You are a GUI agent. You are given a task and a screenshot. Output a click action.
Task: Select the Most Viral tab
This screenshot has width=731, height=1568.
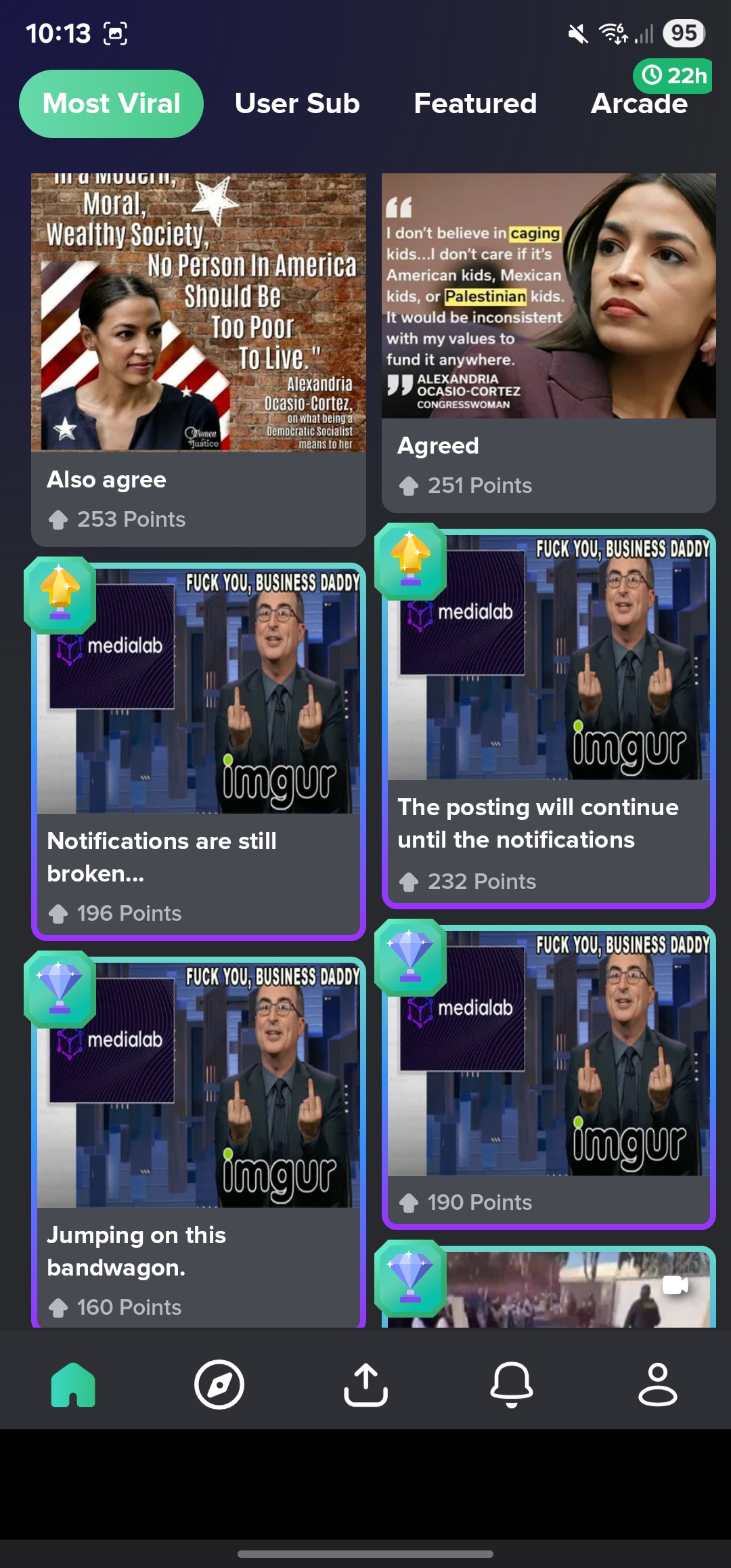point(111,104)
